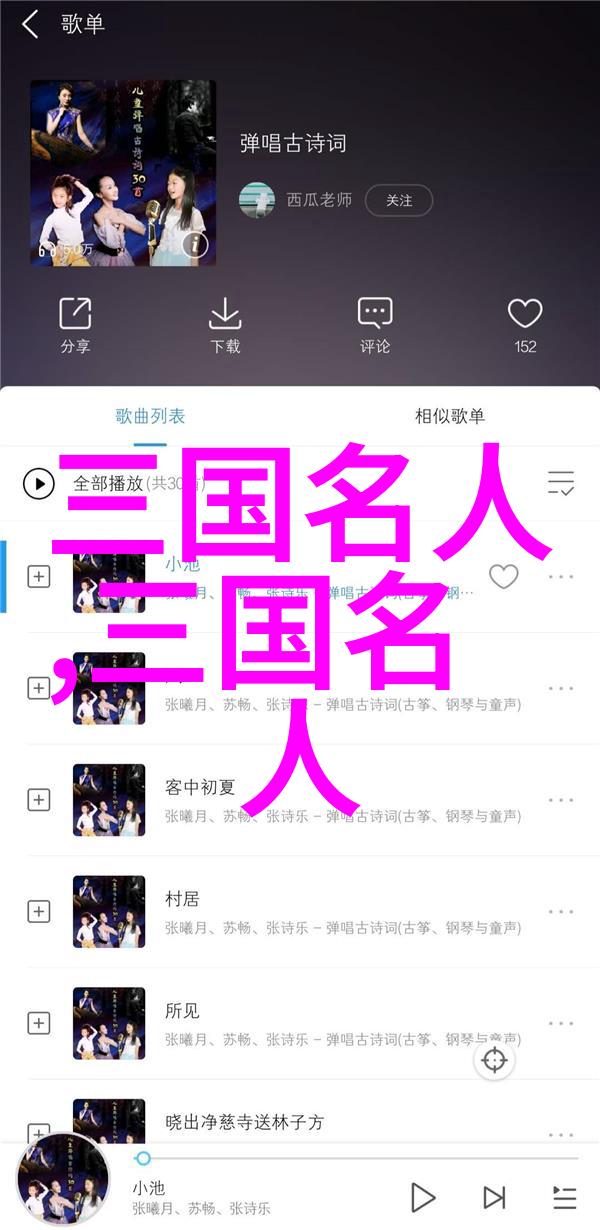Follow 西瓜老师
600x1230 pixels.
coord(398,200)
